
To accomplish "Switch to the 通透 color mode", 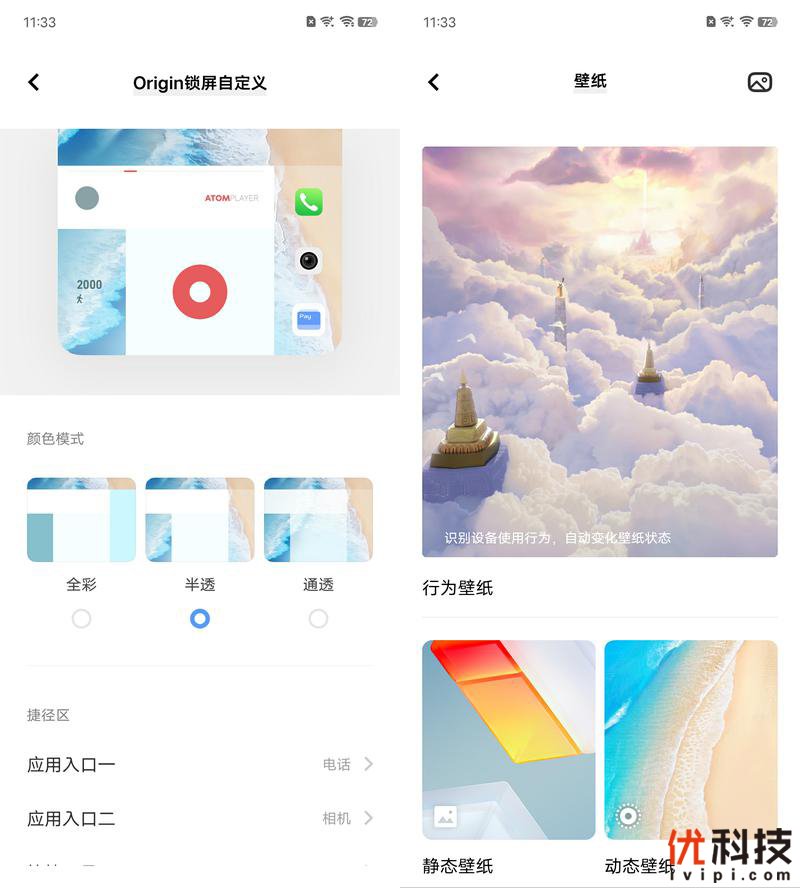I will 318,618.
